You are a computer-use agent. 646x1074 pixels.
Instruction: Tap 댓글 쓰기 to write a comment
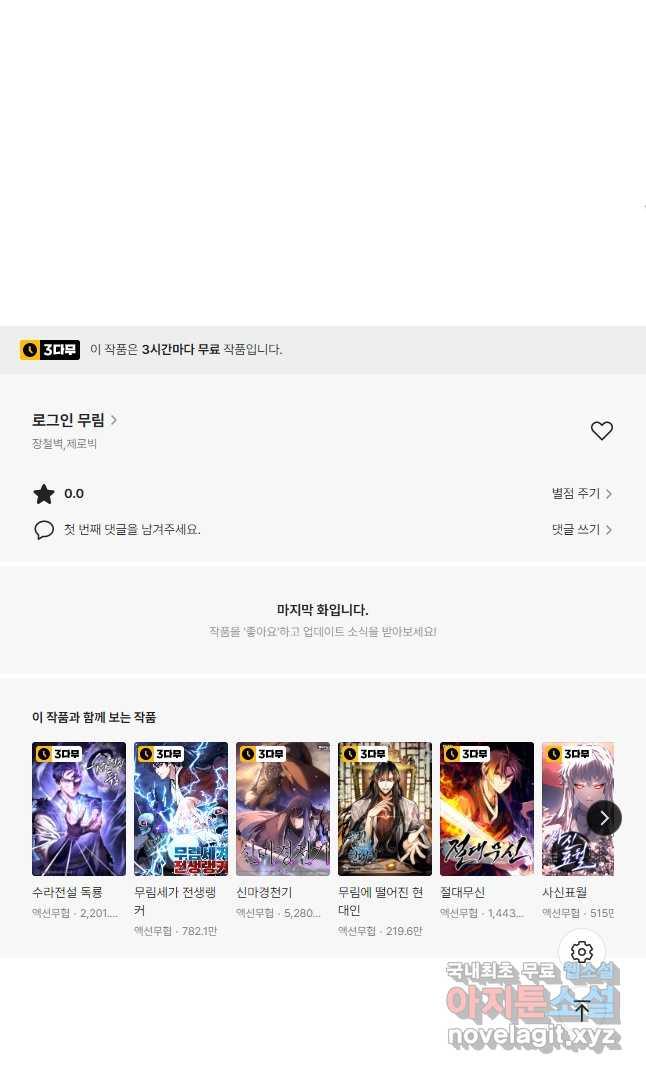581,530
